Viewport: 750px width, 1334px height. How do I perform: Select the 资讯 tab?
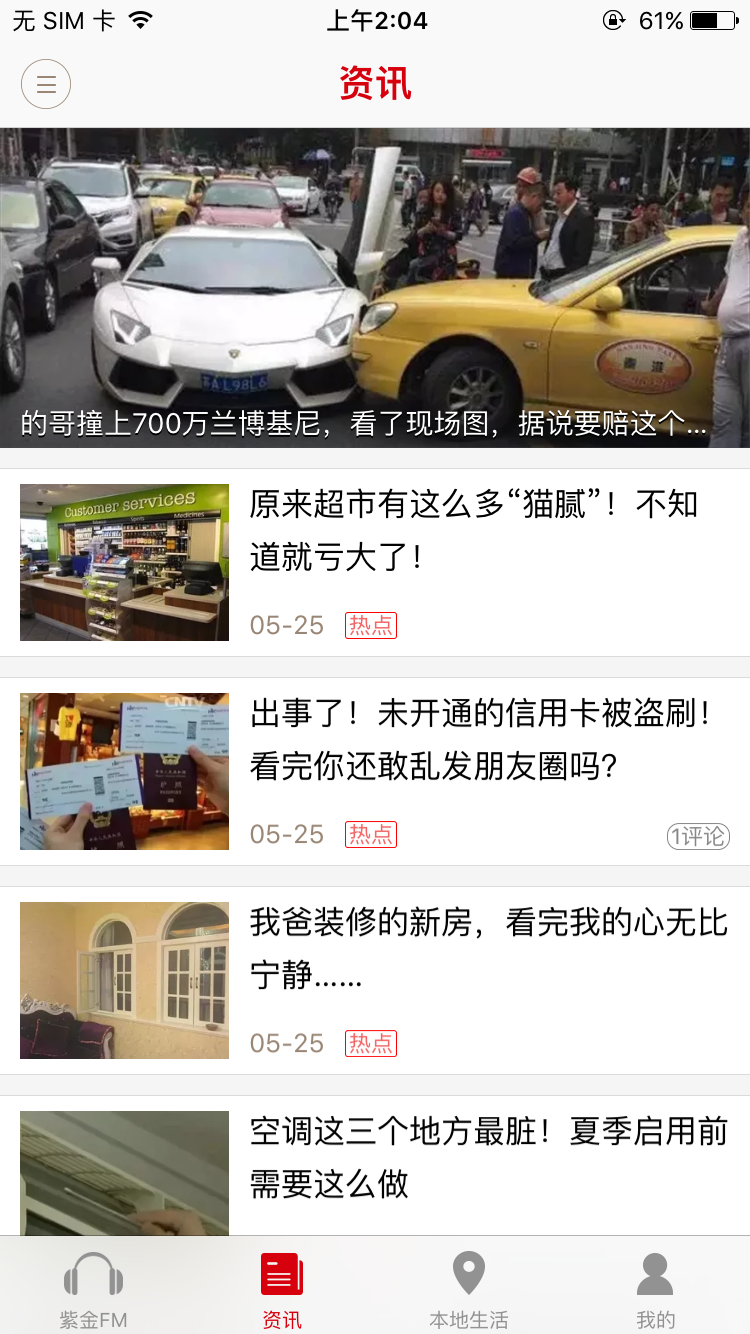tap(281, 1290)
